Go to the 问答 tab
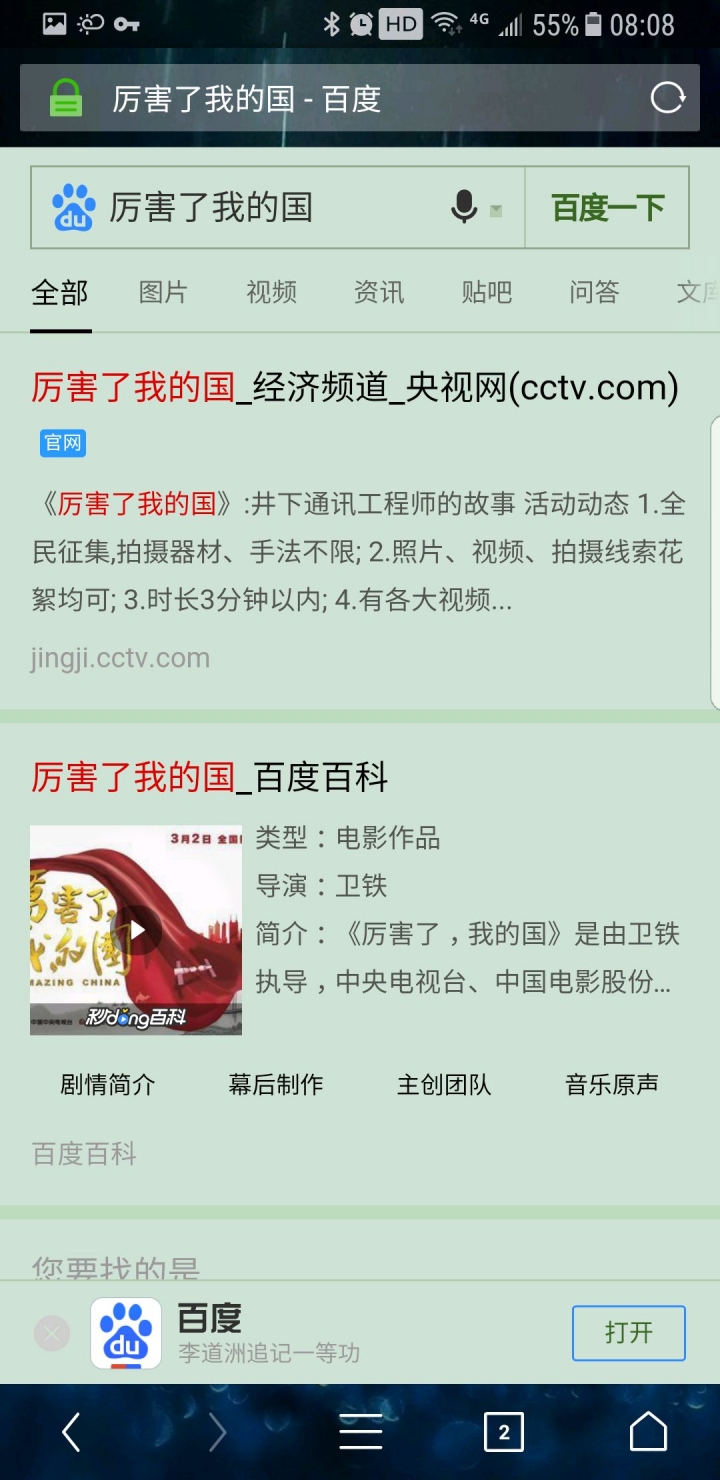 pos(594,292)
